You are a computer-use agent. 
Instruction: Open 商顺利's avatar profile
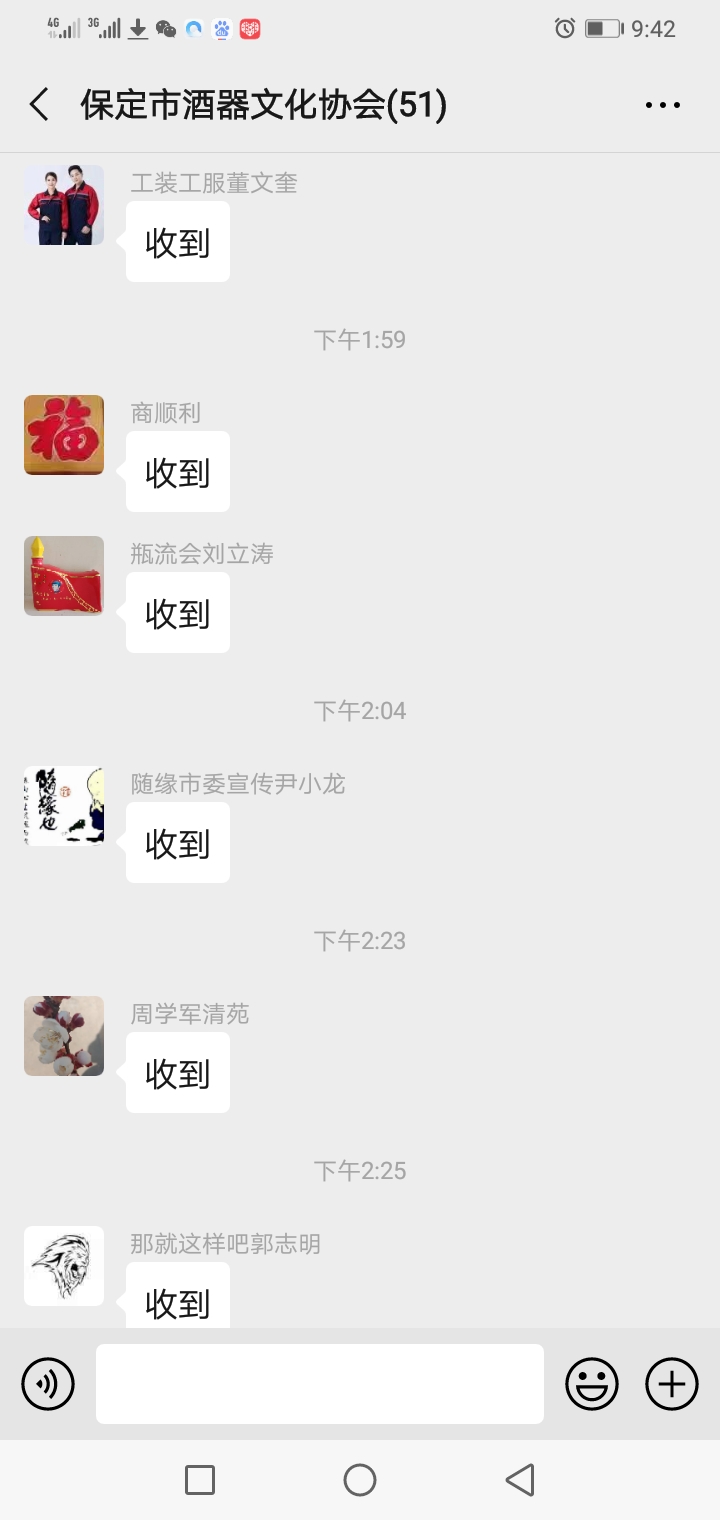64,435
